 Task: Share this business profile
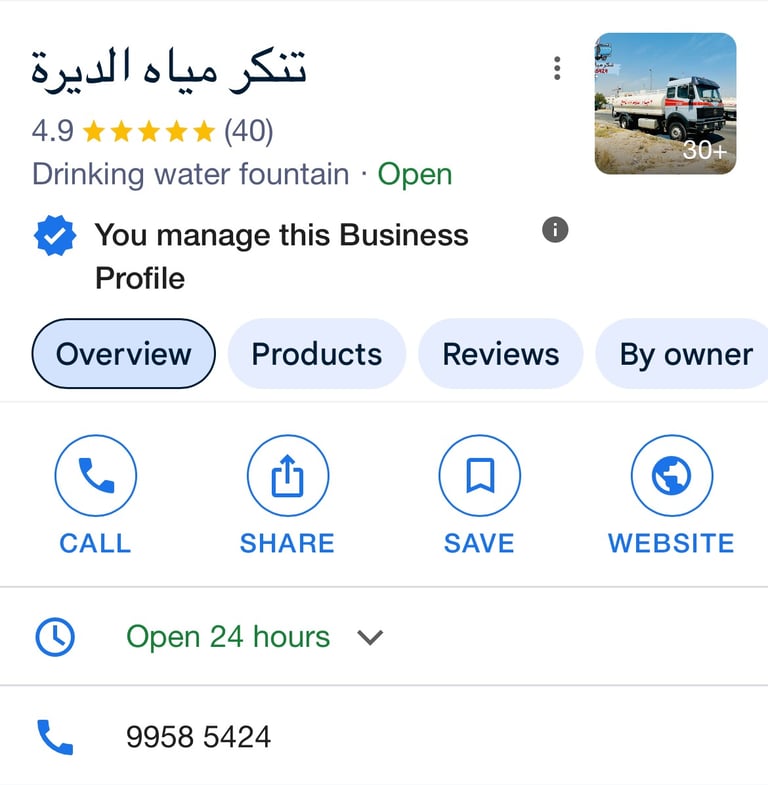click(x=287, y=477)
